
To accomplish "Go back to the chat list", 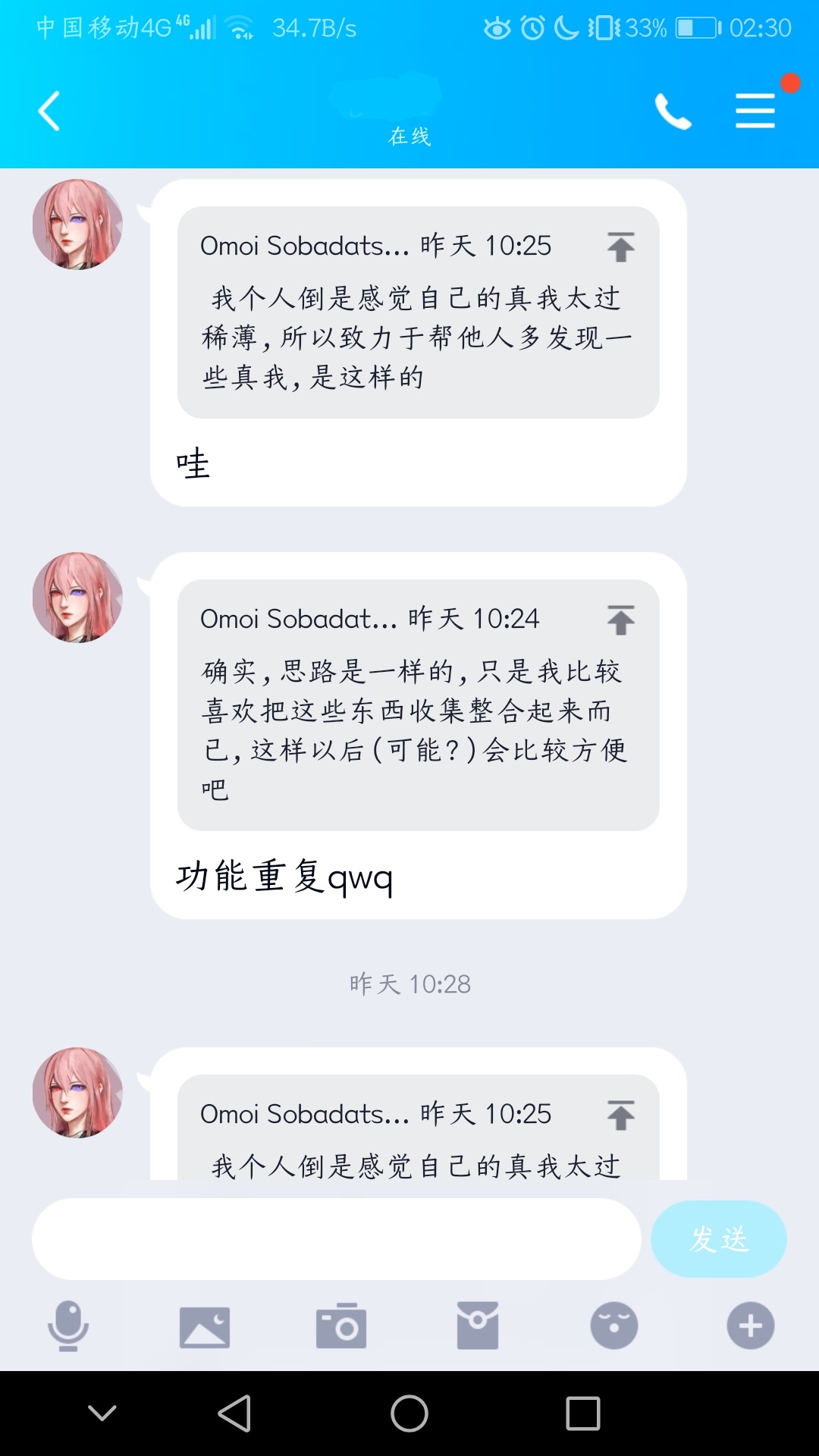I will (x=50, y=111).
